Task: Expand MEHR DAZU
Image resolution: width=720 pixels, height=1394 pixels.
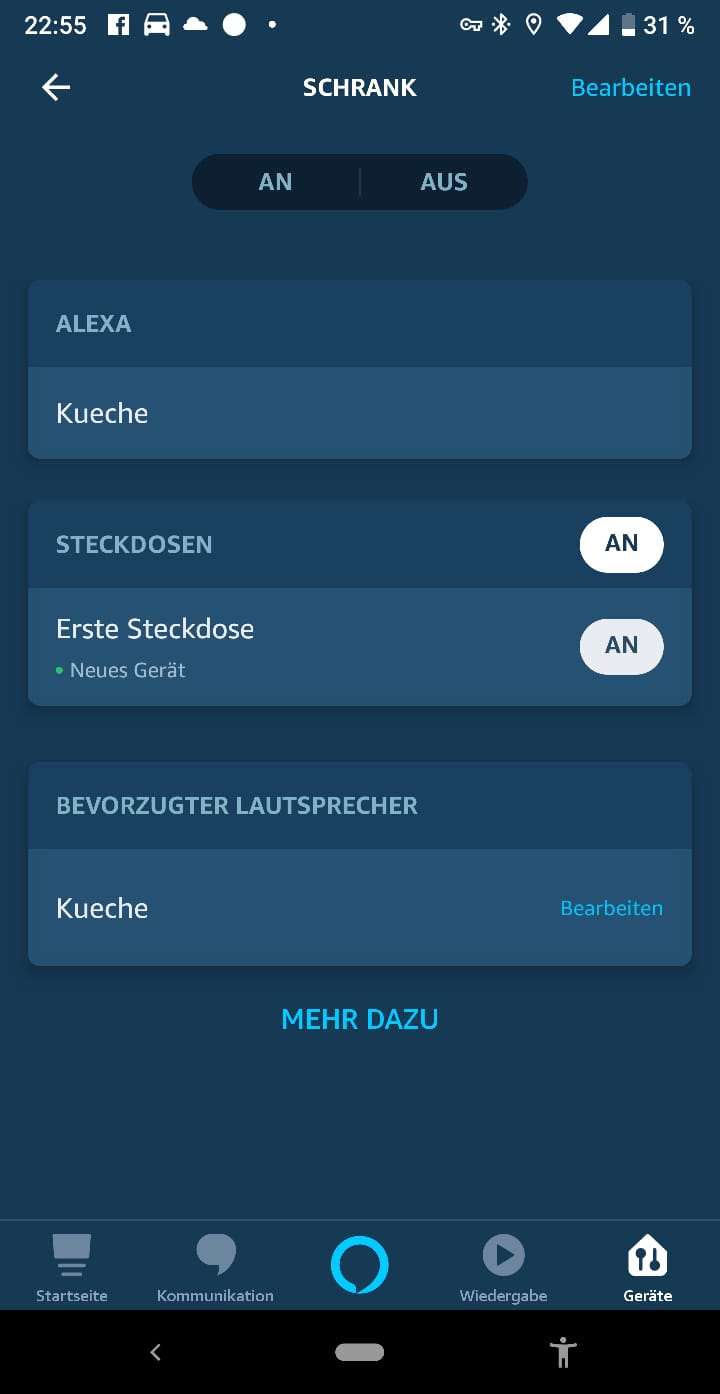Action: coord(360,1019)
